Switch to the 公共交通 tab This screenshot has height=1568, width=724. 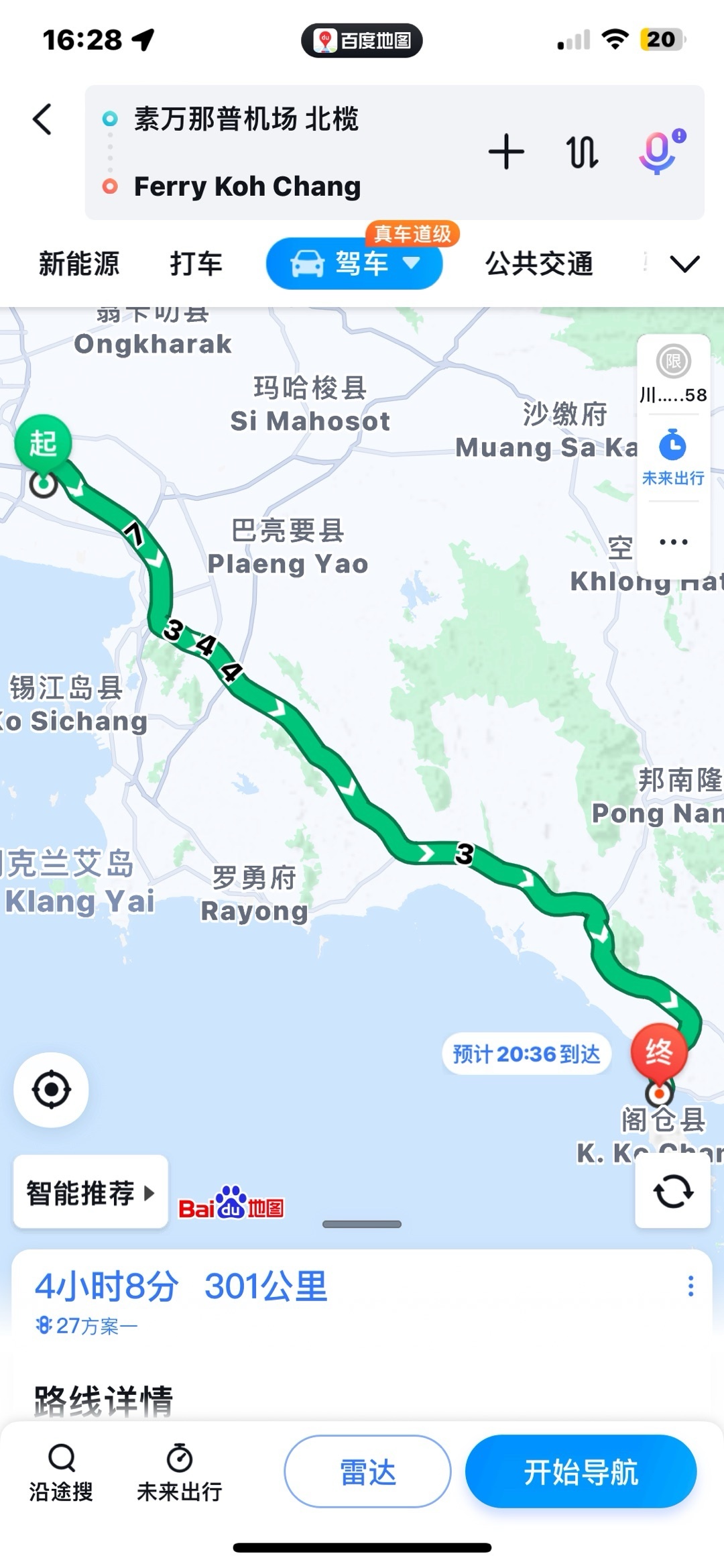click(539, 264)
